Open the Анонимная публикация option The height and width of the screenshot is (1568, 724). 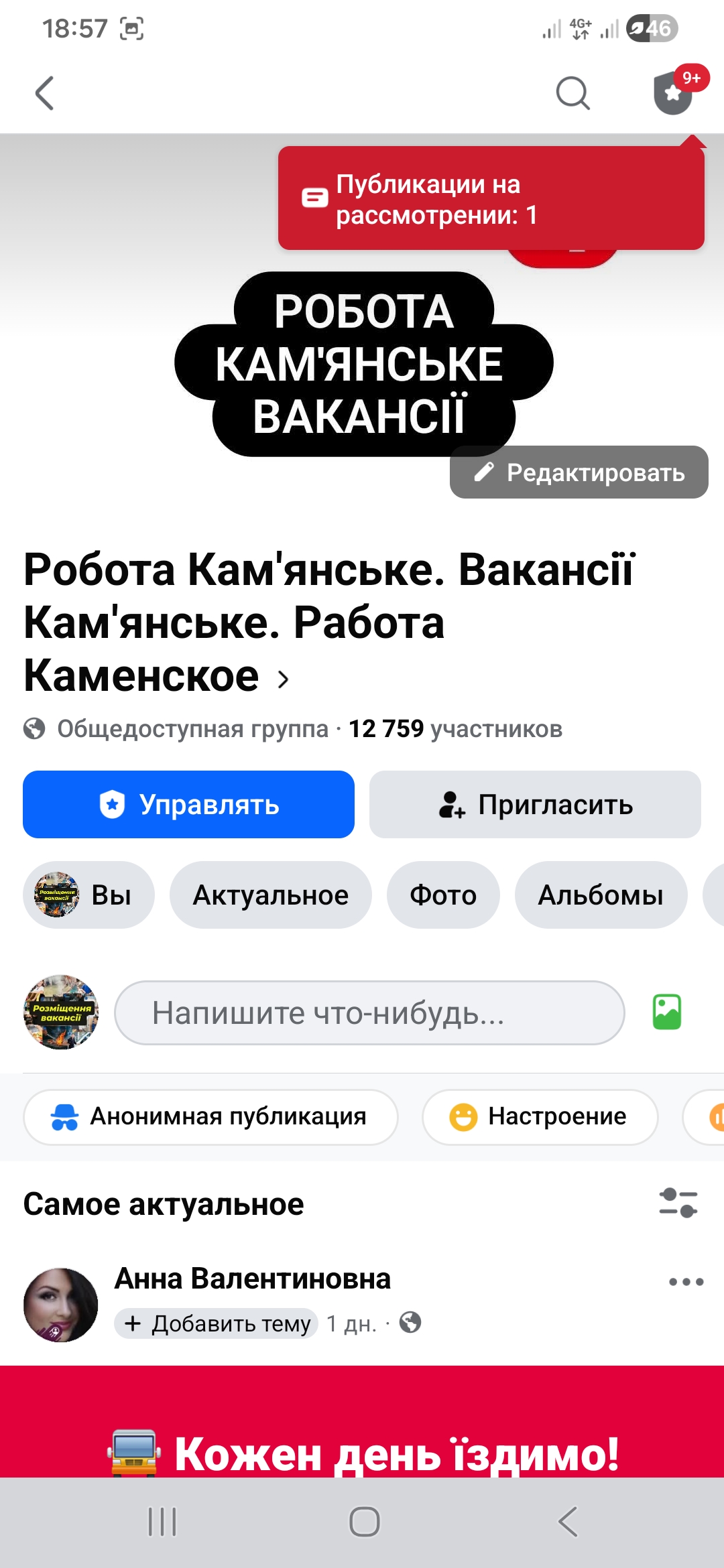click(210, 1116)
